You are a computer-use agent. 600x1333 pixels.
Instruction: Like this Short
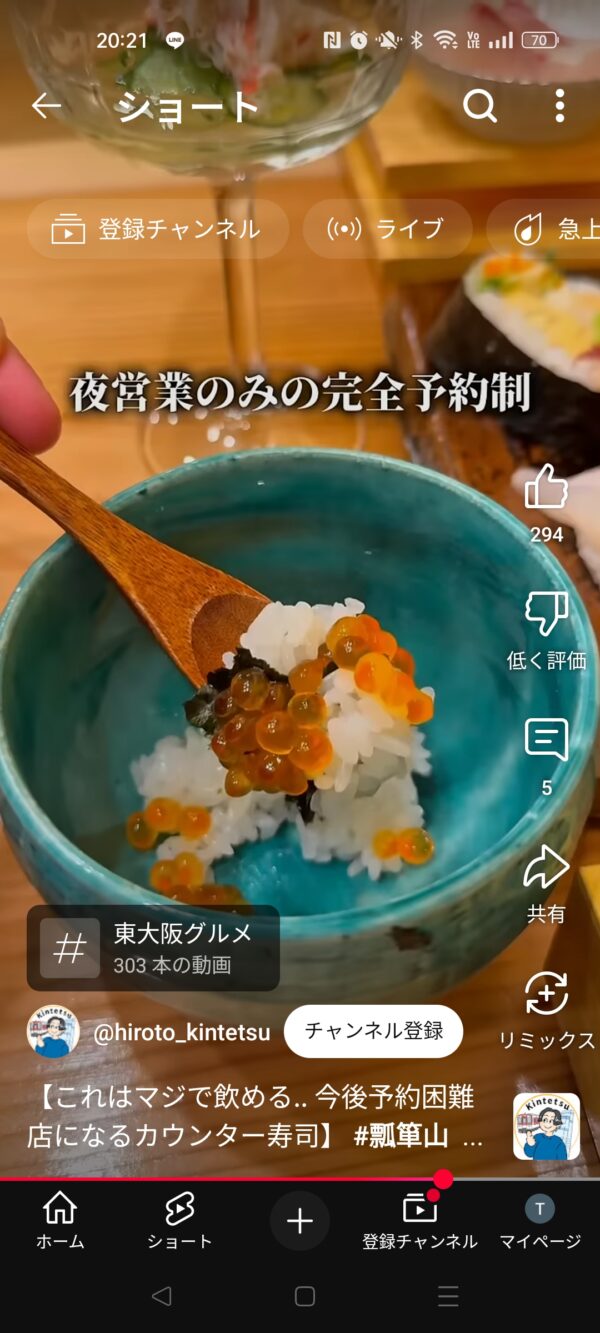[x=546, y=490]
